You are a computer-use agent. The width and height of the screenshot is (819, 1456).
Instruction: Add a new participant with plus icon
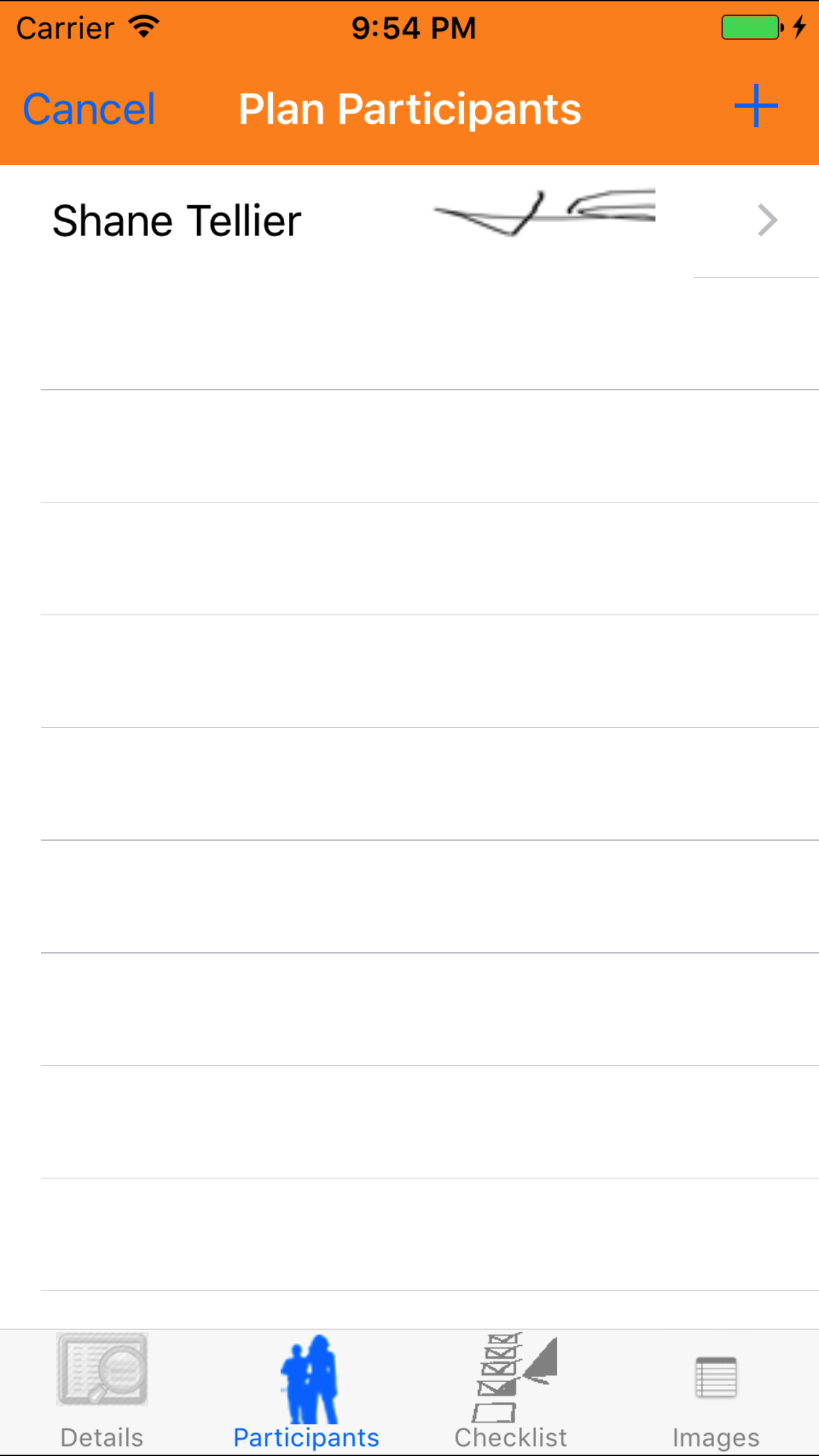pyautogui.click(x=756, y=106)
